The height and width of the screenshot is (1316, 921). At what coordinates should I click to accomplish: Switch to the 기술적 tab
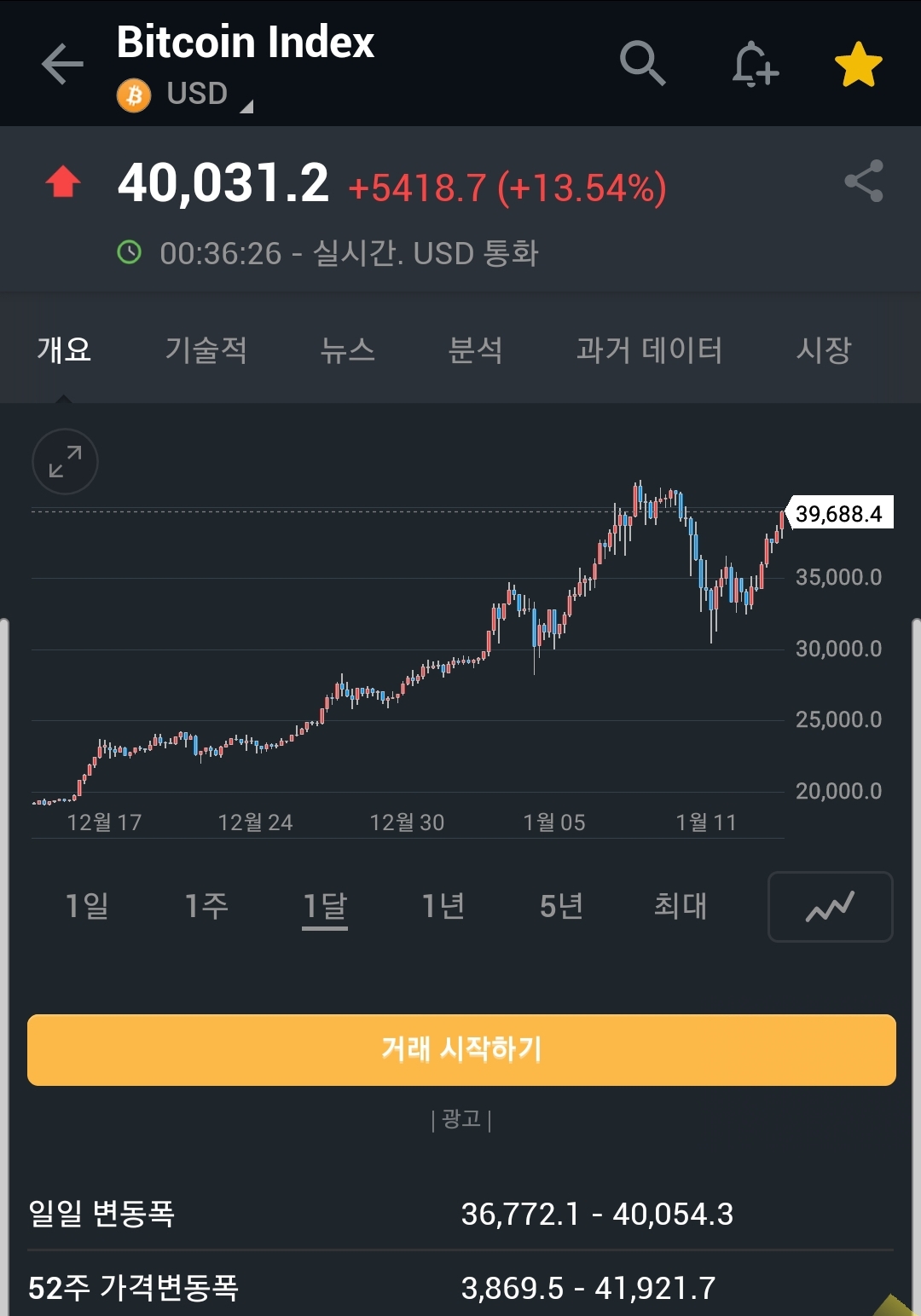click(206, 349)
